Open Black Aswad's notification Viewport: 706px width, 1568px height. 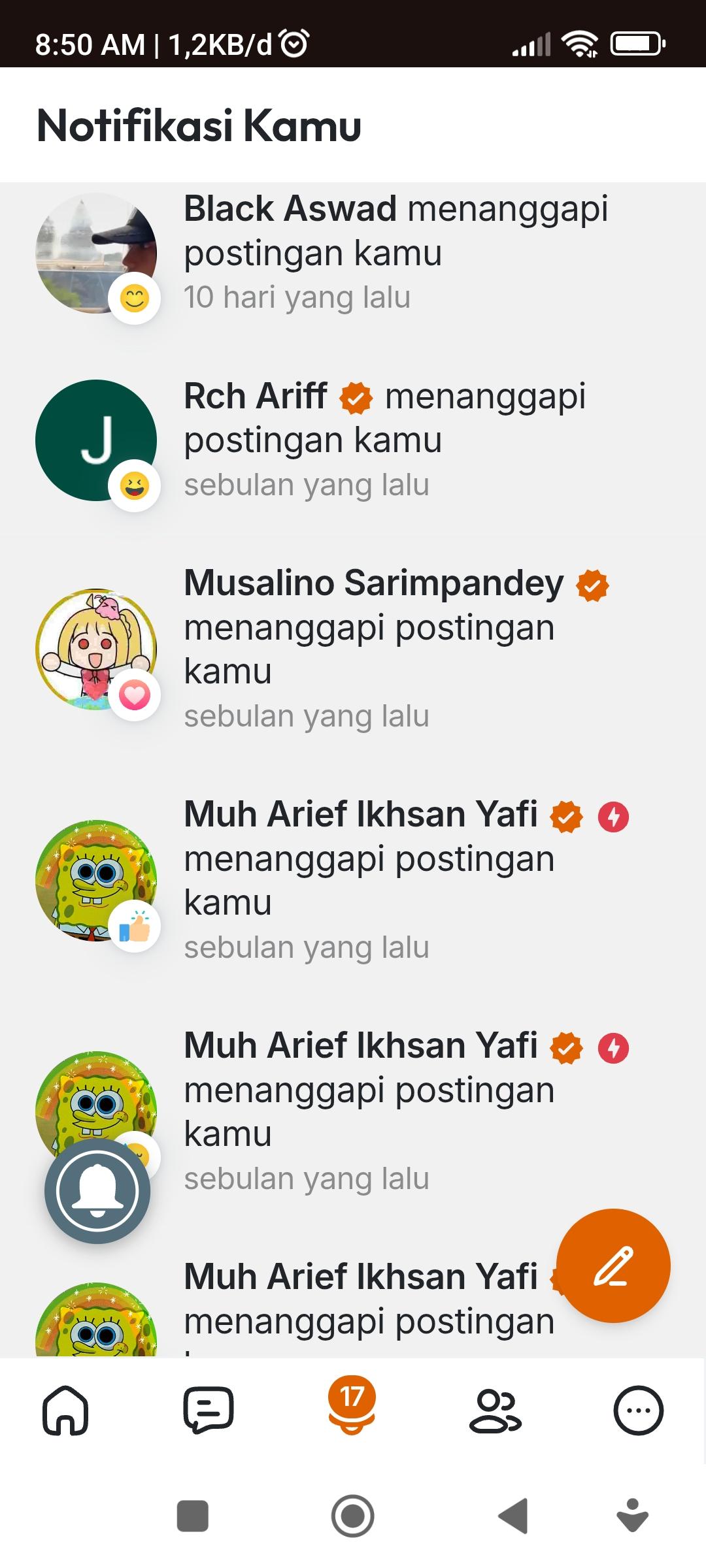pyautogui.click(x=395, y=253)
